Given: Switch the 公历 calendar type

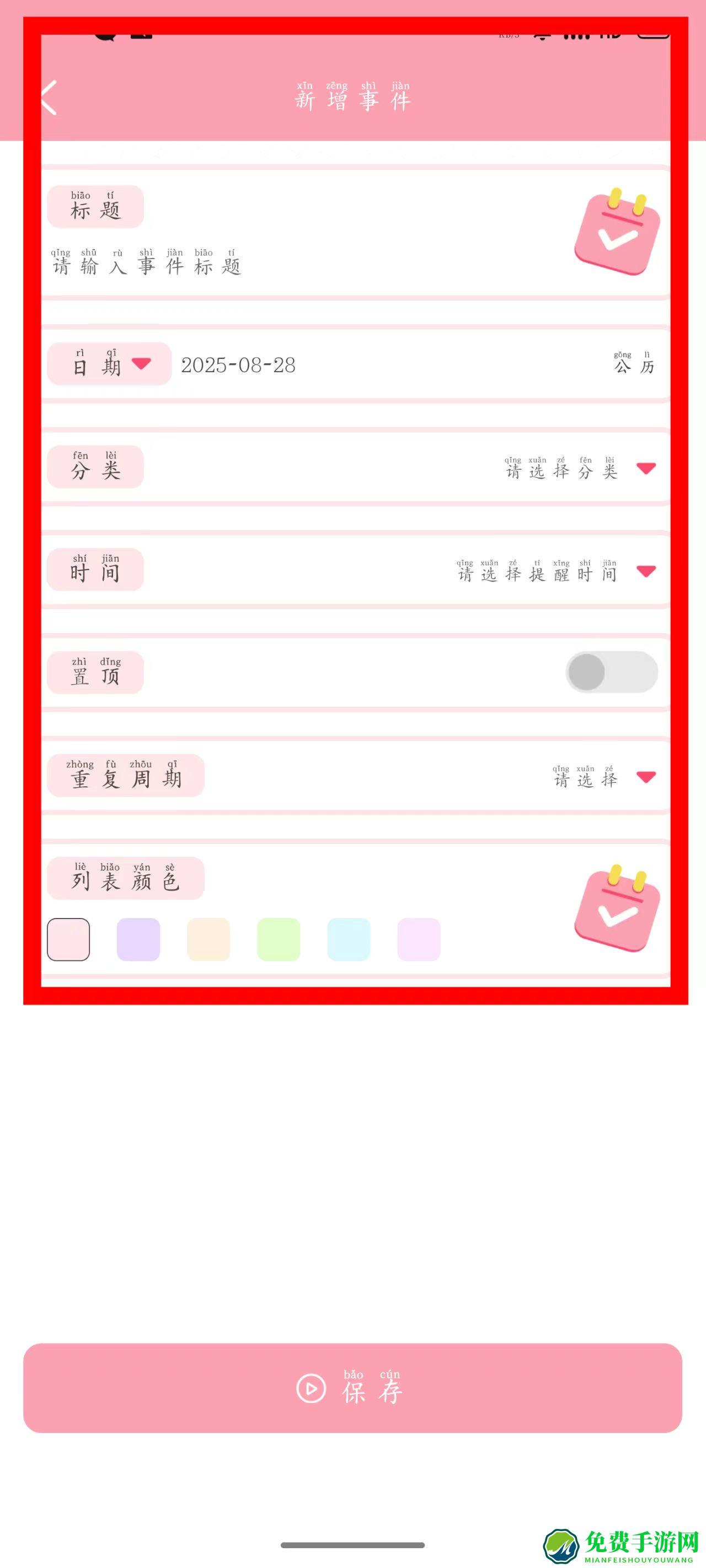Looking at the screenshot, I should 634,364.
